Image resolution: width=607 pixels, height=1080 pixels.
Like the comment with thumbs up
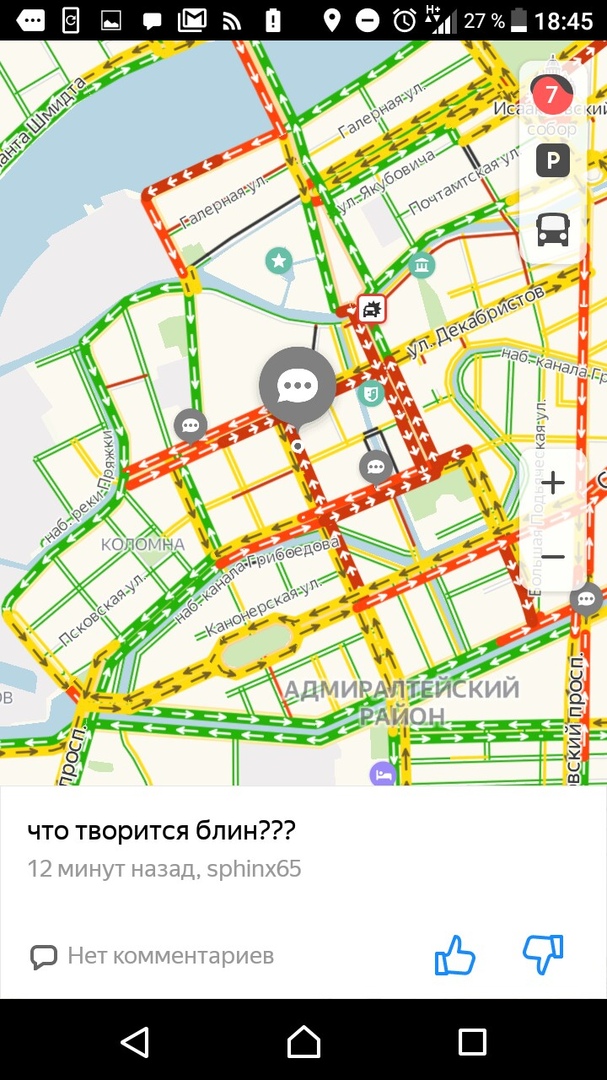click(x=455, y=955)
